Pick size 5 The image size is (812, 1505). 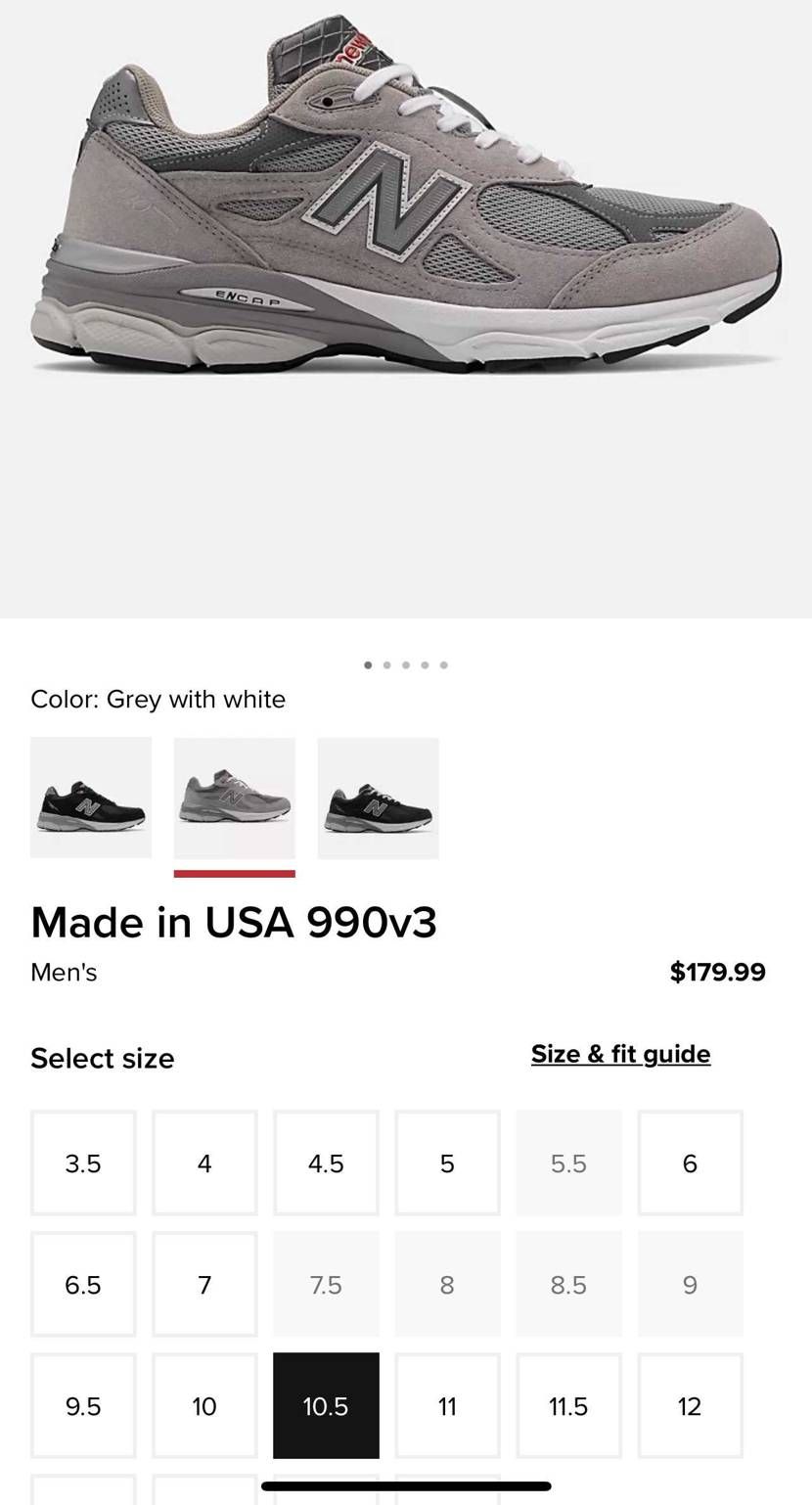[447, 1163]
